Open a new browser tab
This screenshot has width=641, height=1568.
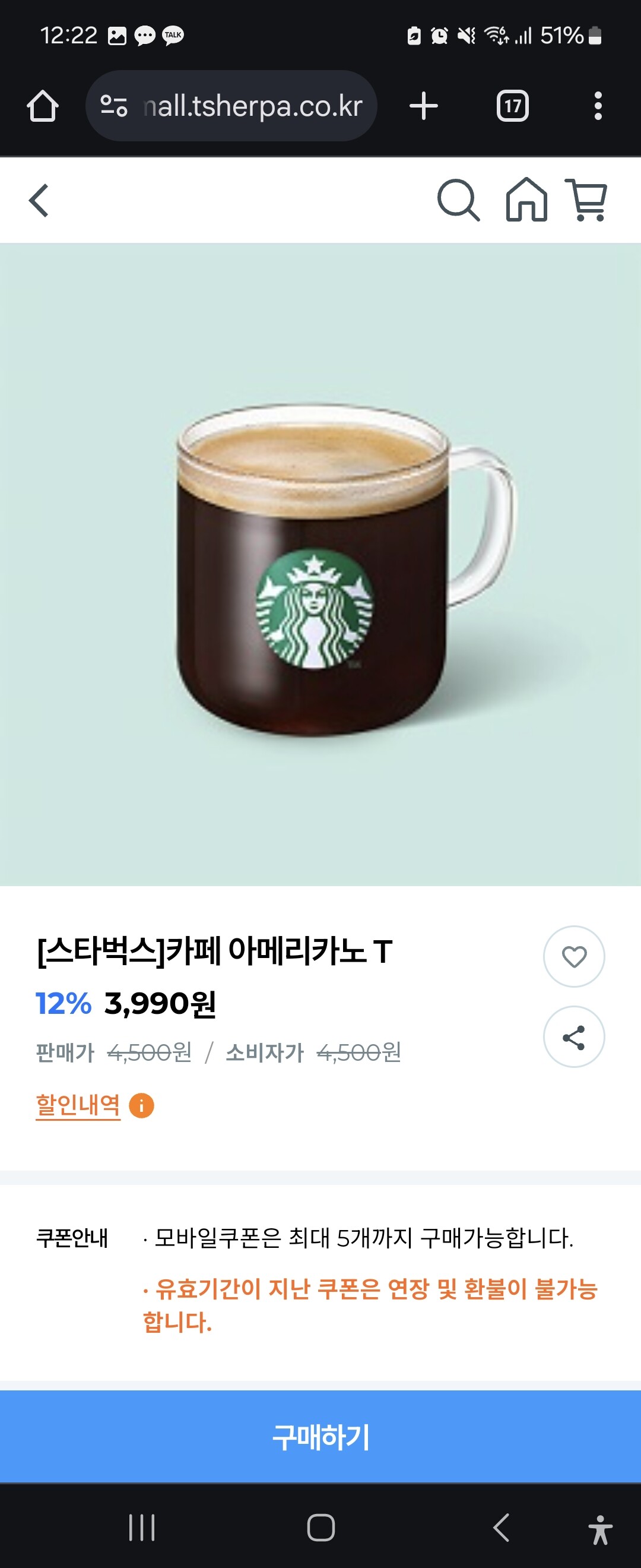point(424,106)
